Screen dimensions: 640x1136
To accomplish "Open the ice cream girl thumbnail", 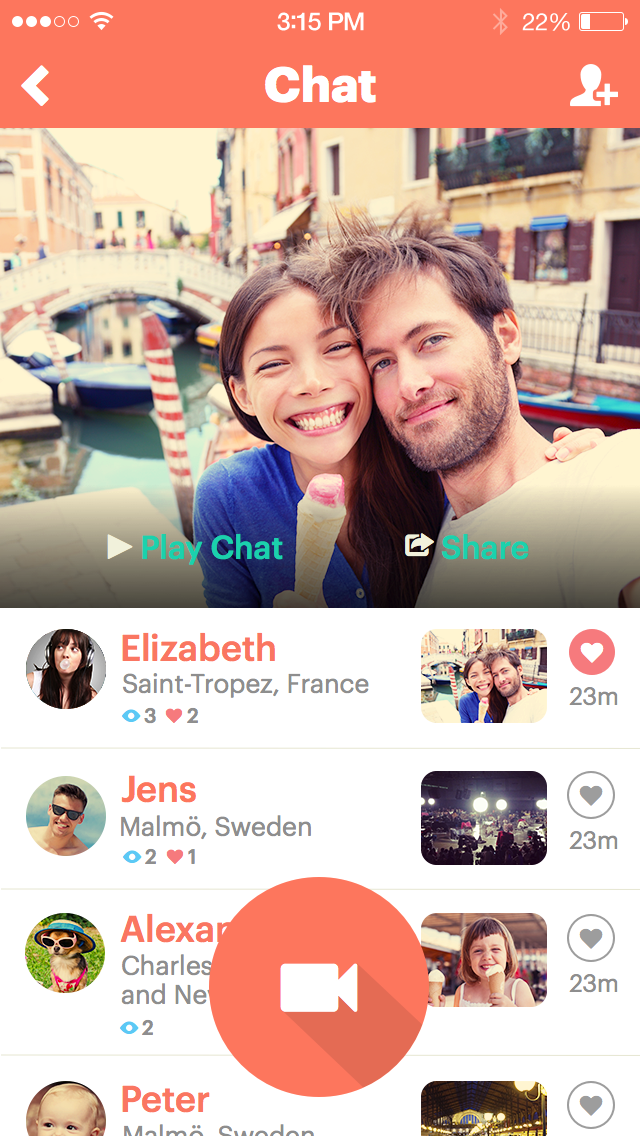I will point(484,960).
